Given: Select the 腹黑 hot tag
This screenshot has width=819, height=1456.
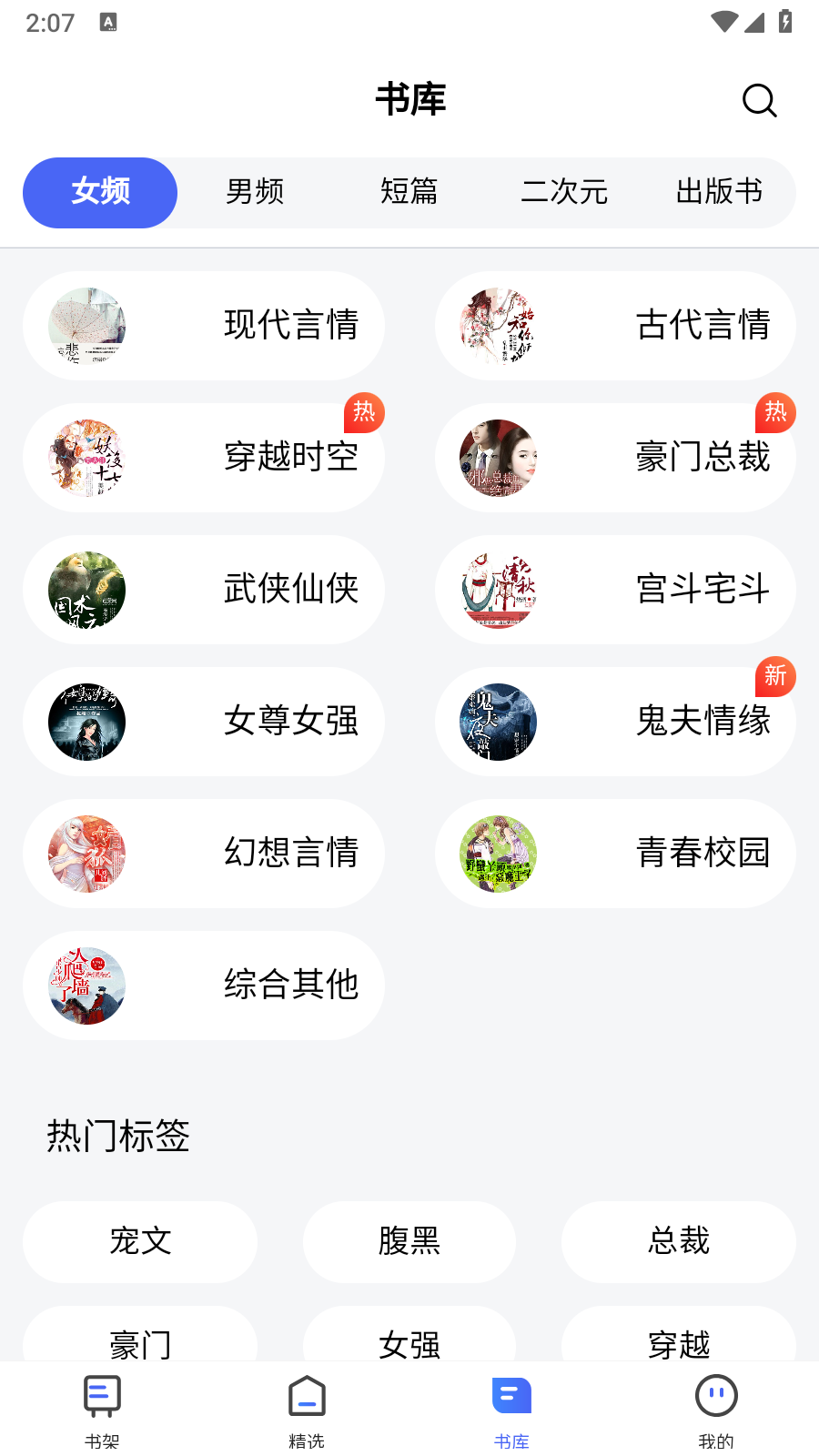Looking at the screenshot, I should pyautogui.click(x=409, y=1242).
